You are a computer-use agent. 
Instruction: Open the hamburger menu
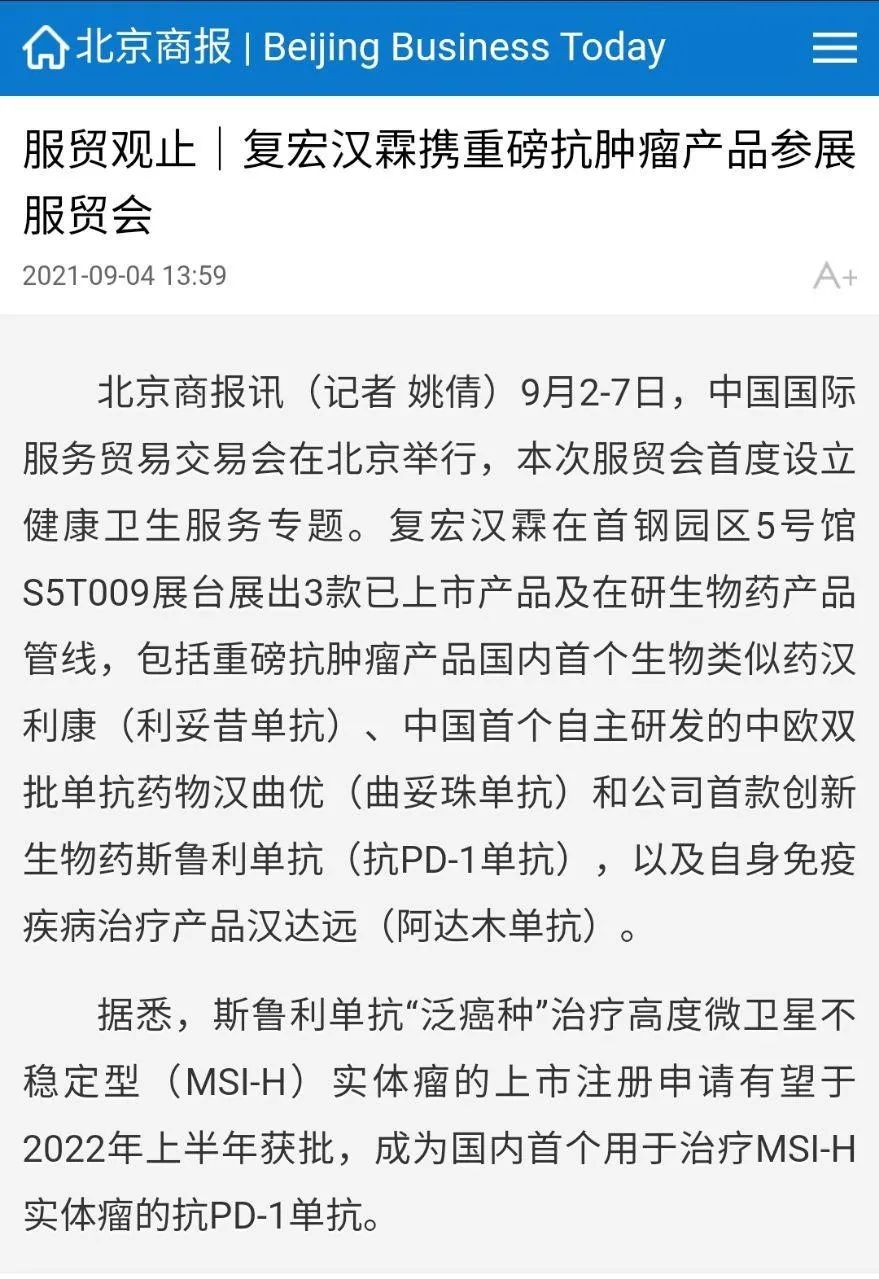pos(834,47)
